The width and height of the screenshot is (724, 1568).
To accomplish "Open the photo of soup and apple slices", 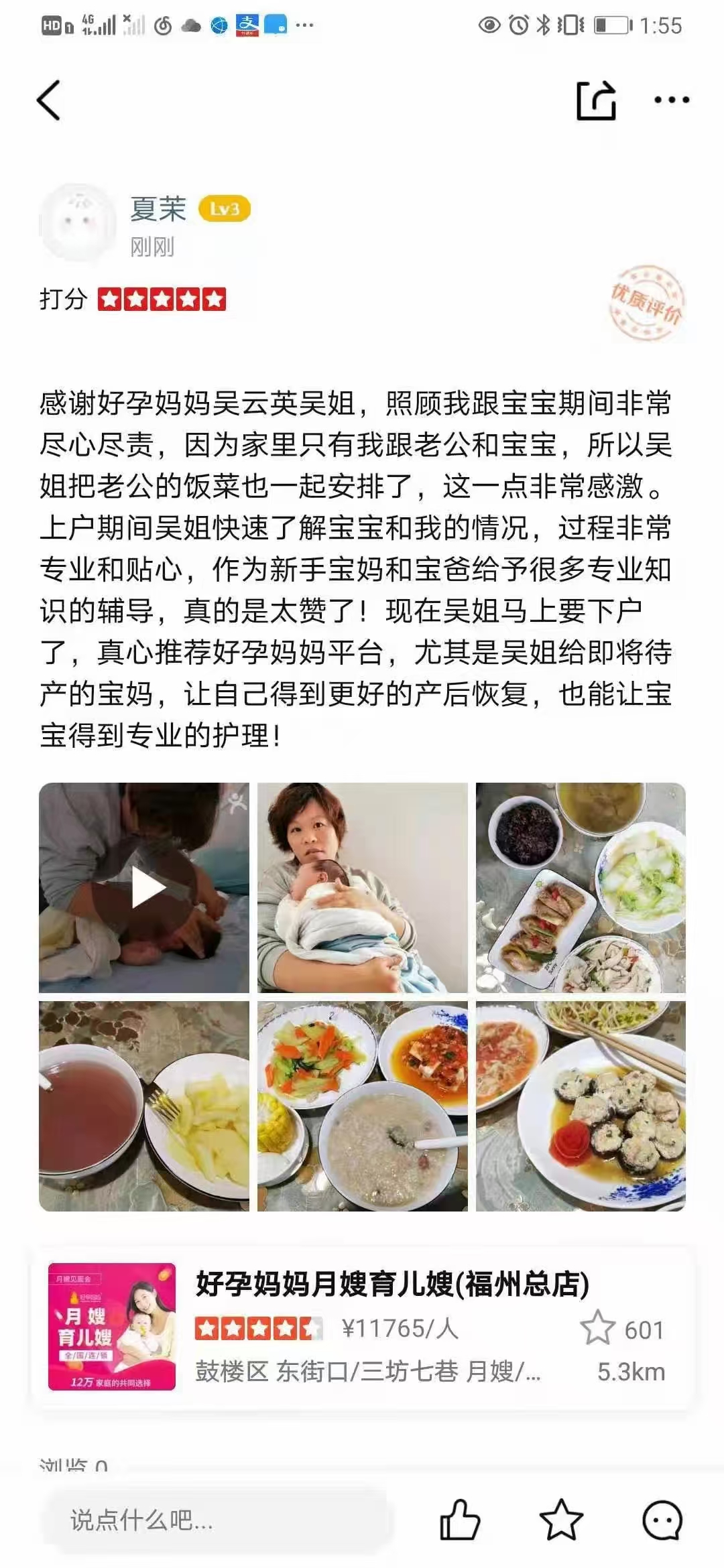I will tap(144, 1106).
